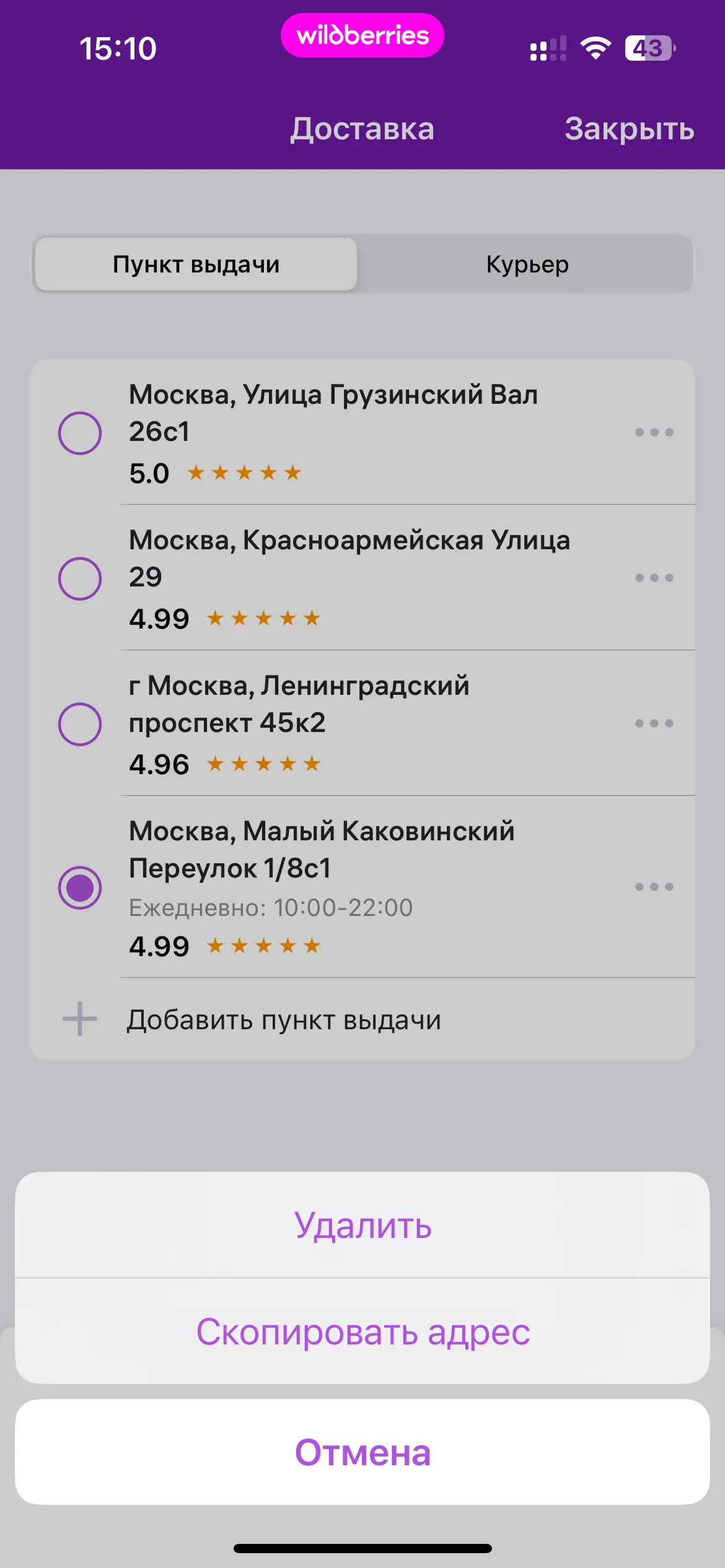Select the Грузинский Вал 26с1 pickup point
This screenshot has width=725, height=1568.
[80, 433]
